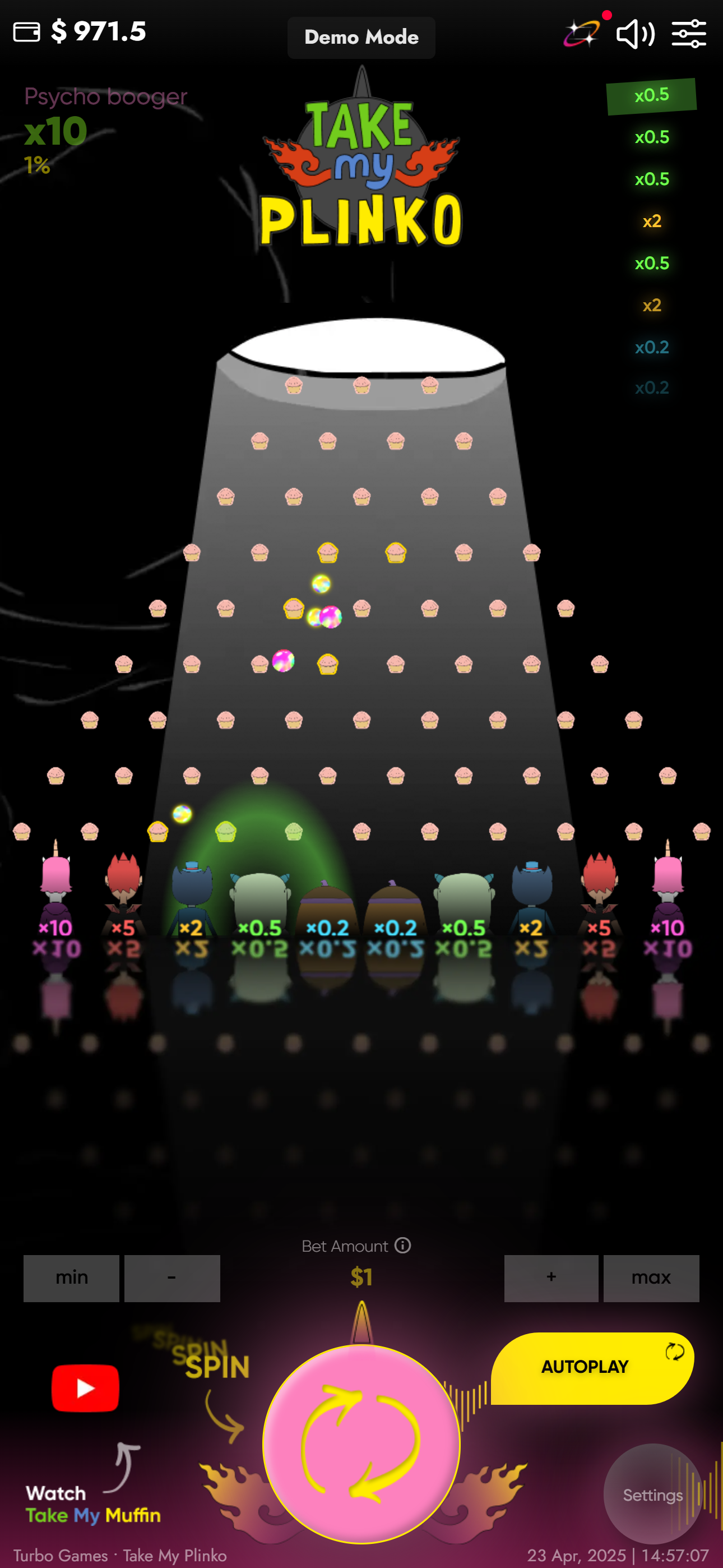
Task: Open wallet balance
Action: tap(27, 31)
